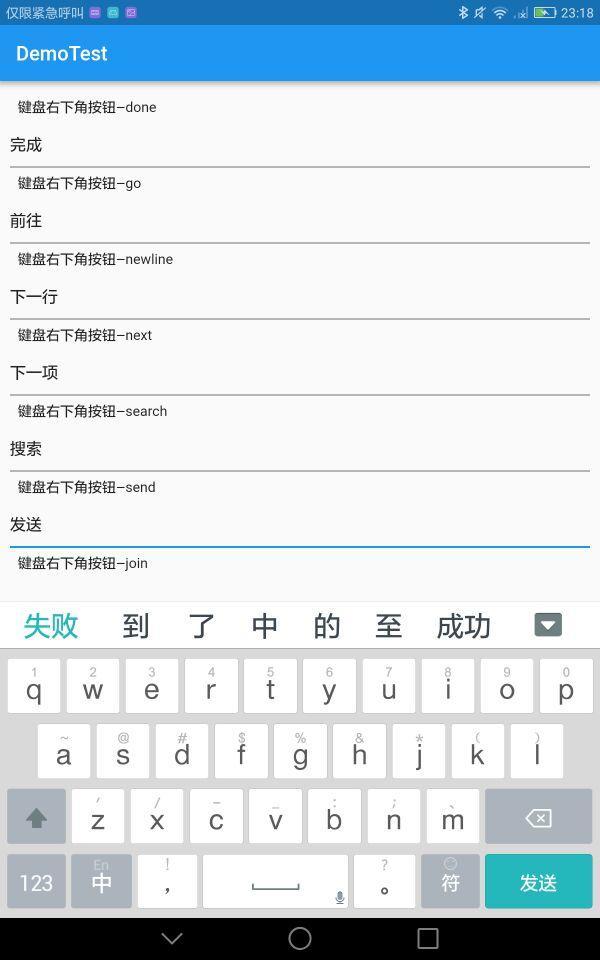Switch keyboard to the 123 number layout
This screenshot has width=600, height=960.
click(36, 882)
